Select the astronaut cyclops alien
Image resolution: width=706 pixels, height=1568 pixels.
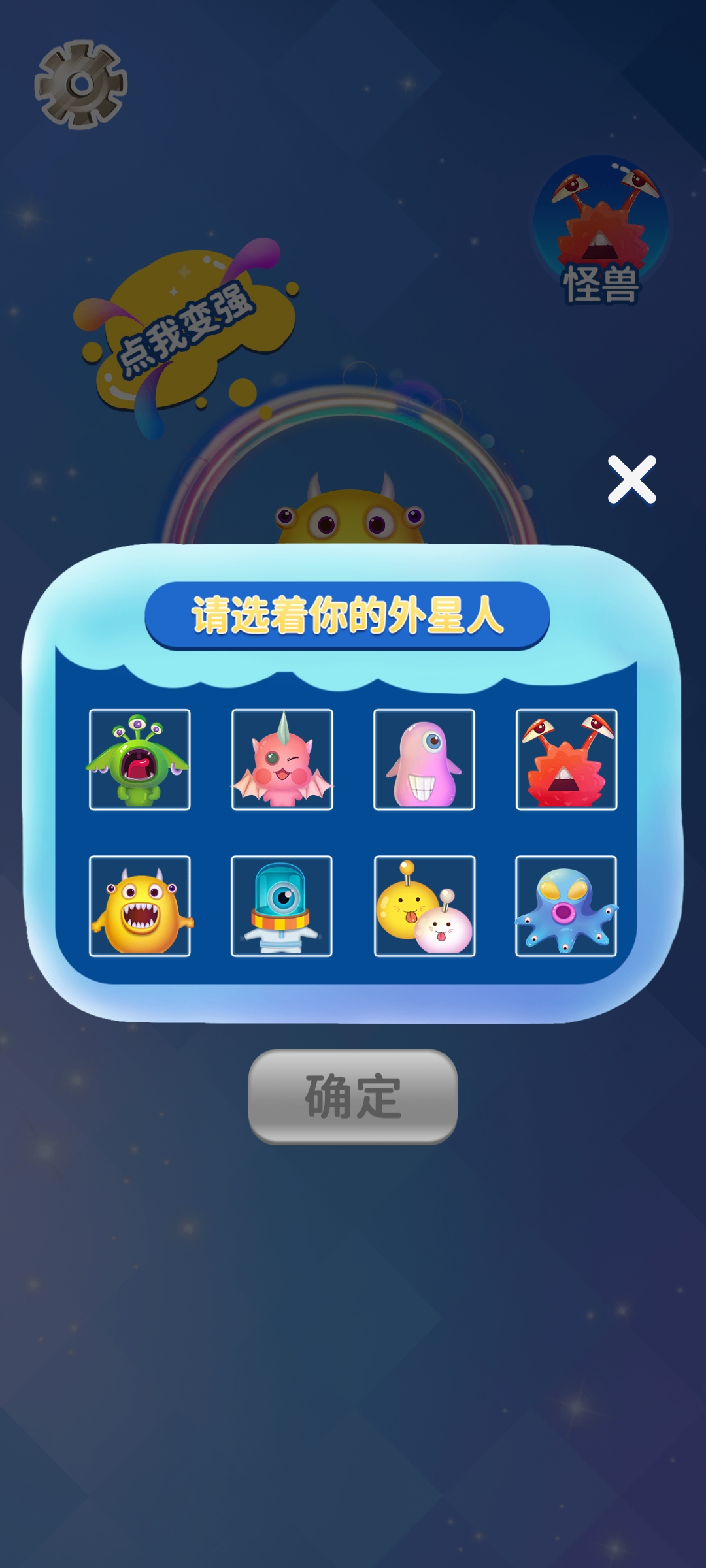coord(281,905)
